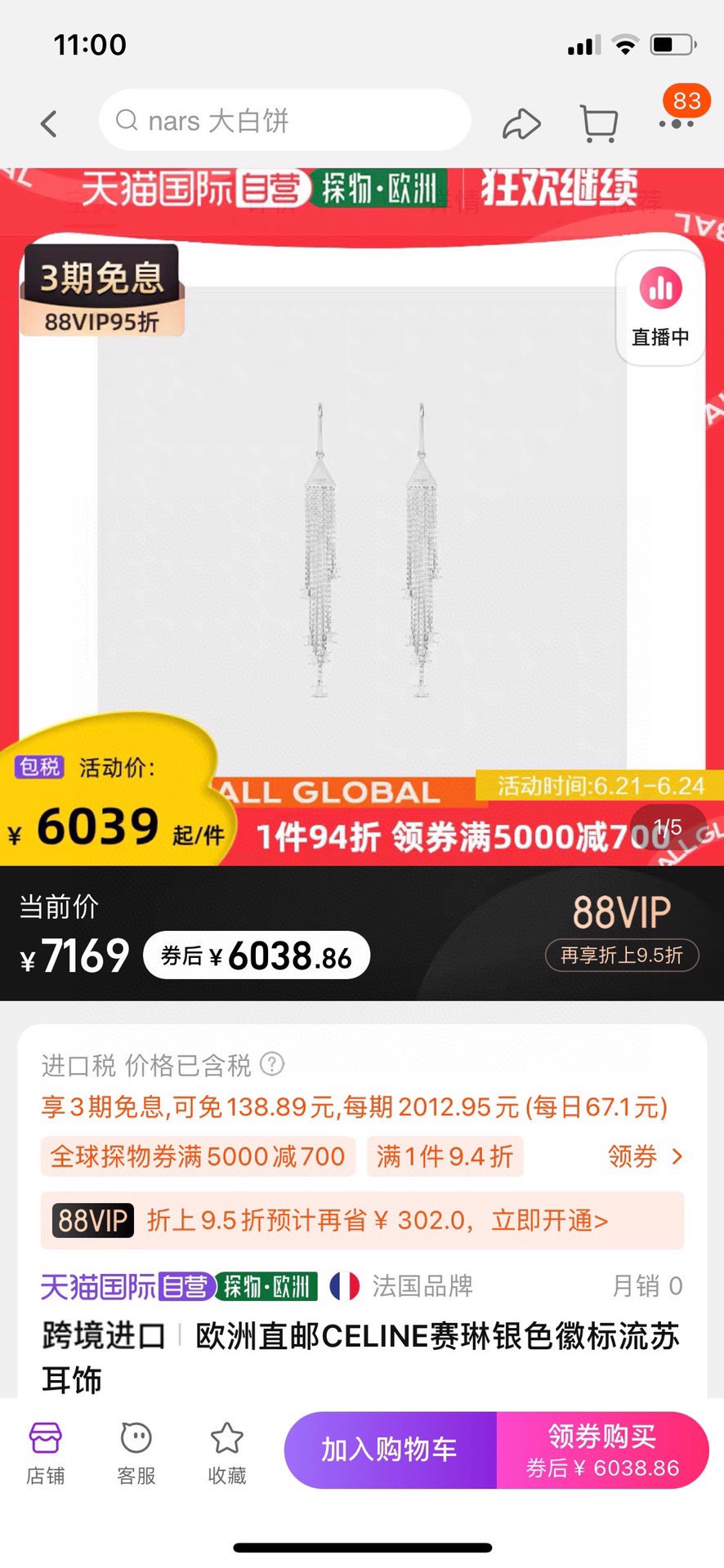Contact customer service 客服
This screenshot has height=1568, width=724.
(136, 1453)
